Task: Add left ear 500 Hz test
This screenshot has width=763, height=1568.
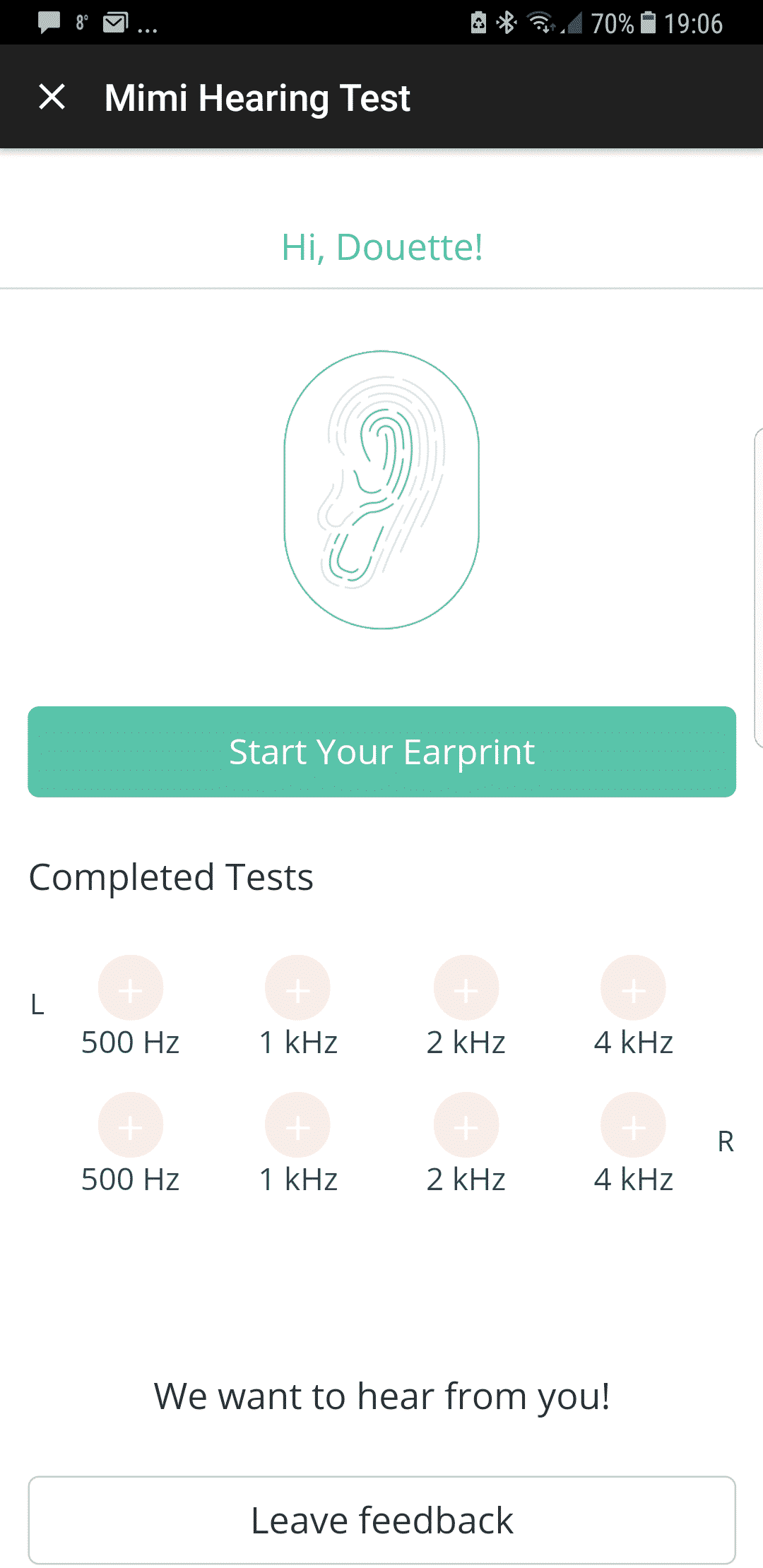Action: coord(131,987)
